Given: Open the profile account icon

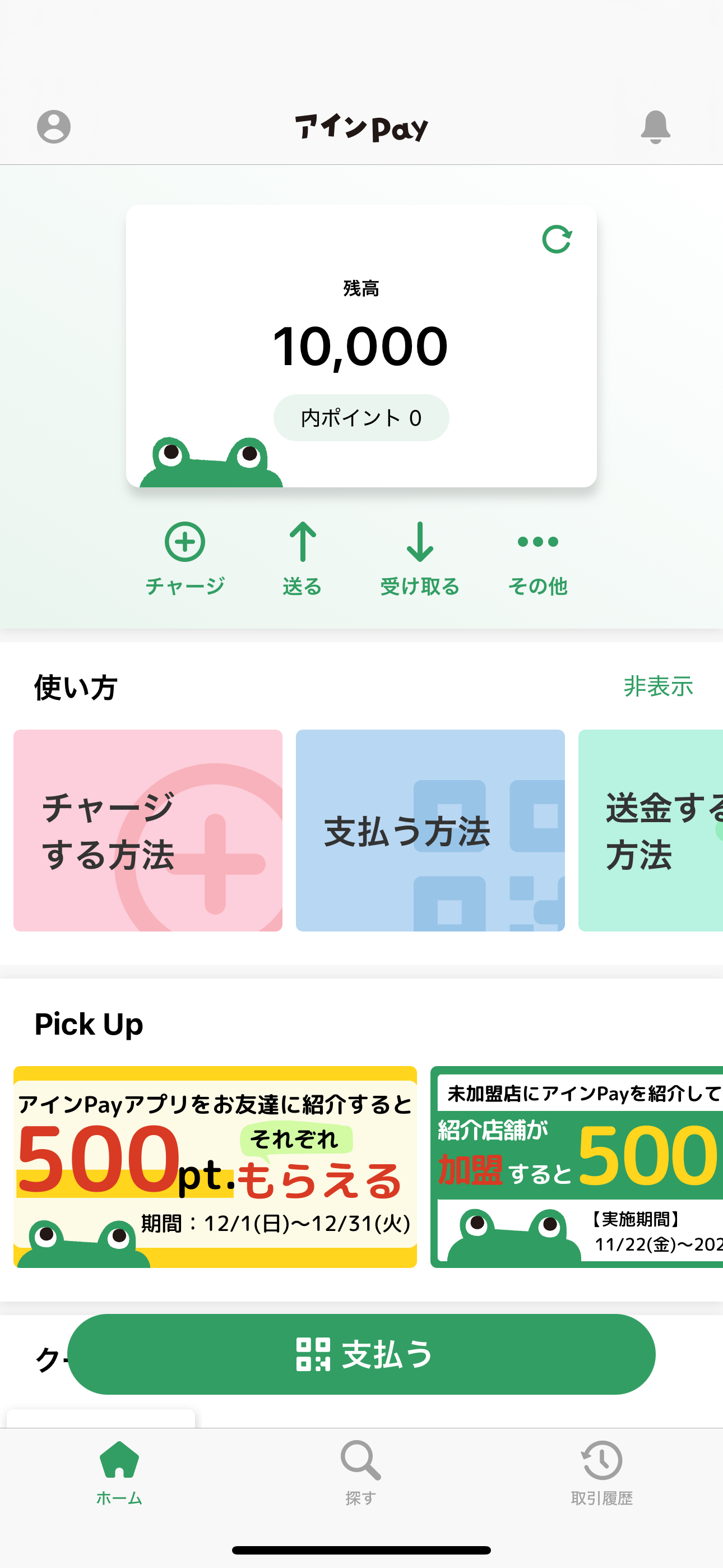Looking at the screenshot, I should pos(54,127).
